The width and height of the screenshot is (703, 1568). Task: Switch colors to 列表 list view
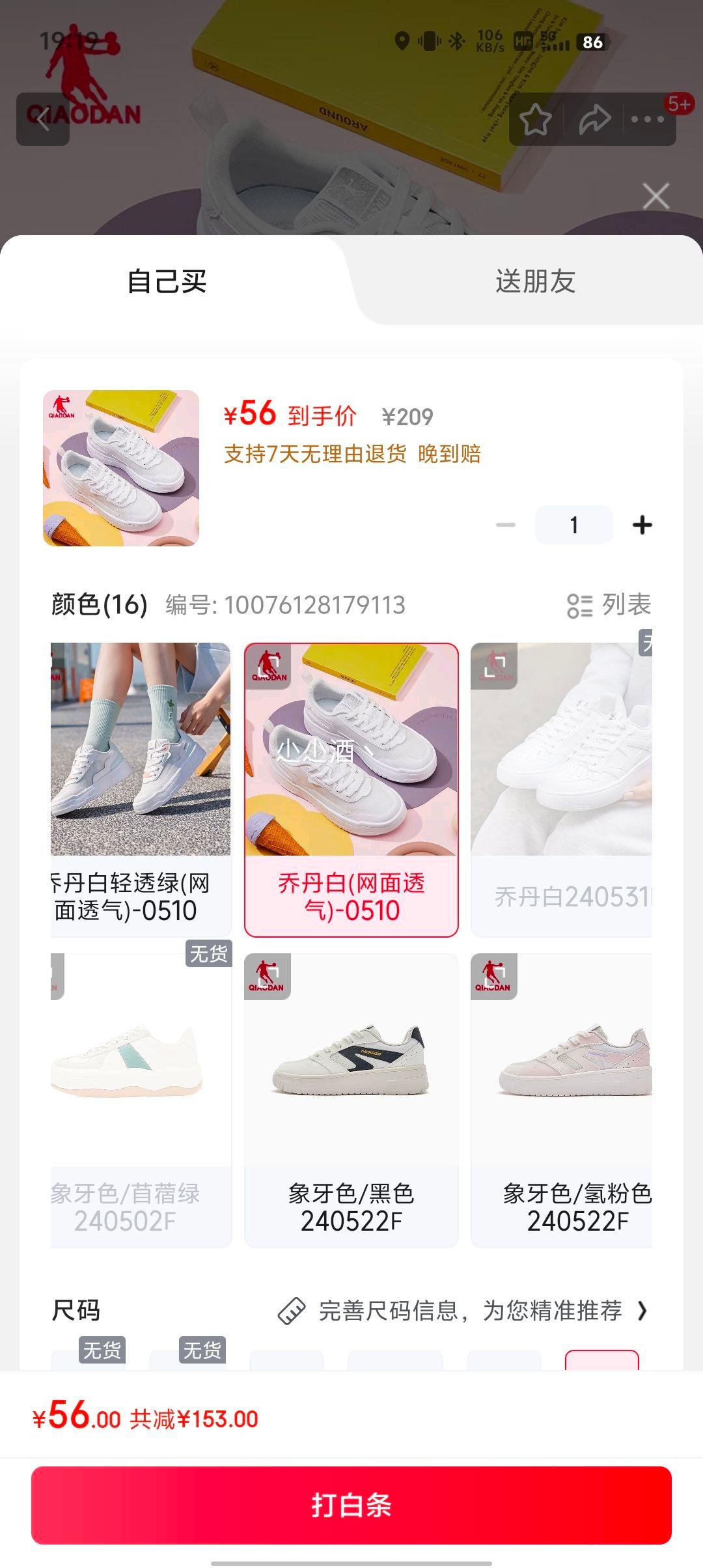[x=609, y=605]
